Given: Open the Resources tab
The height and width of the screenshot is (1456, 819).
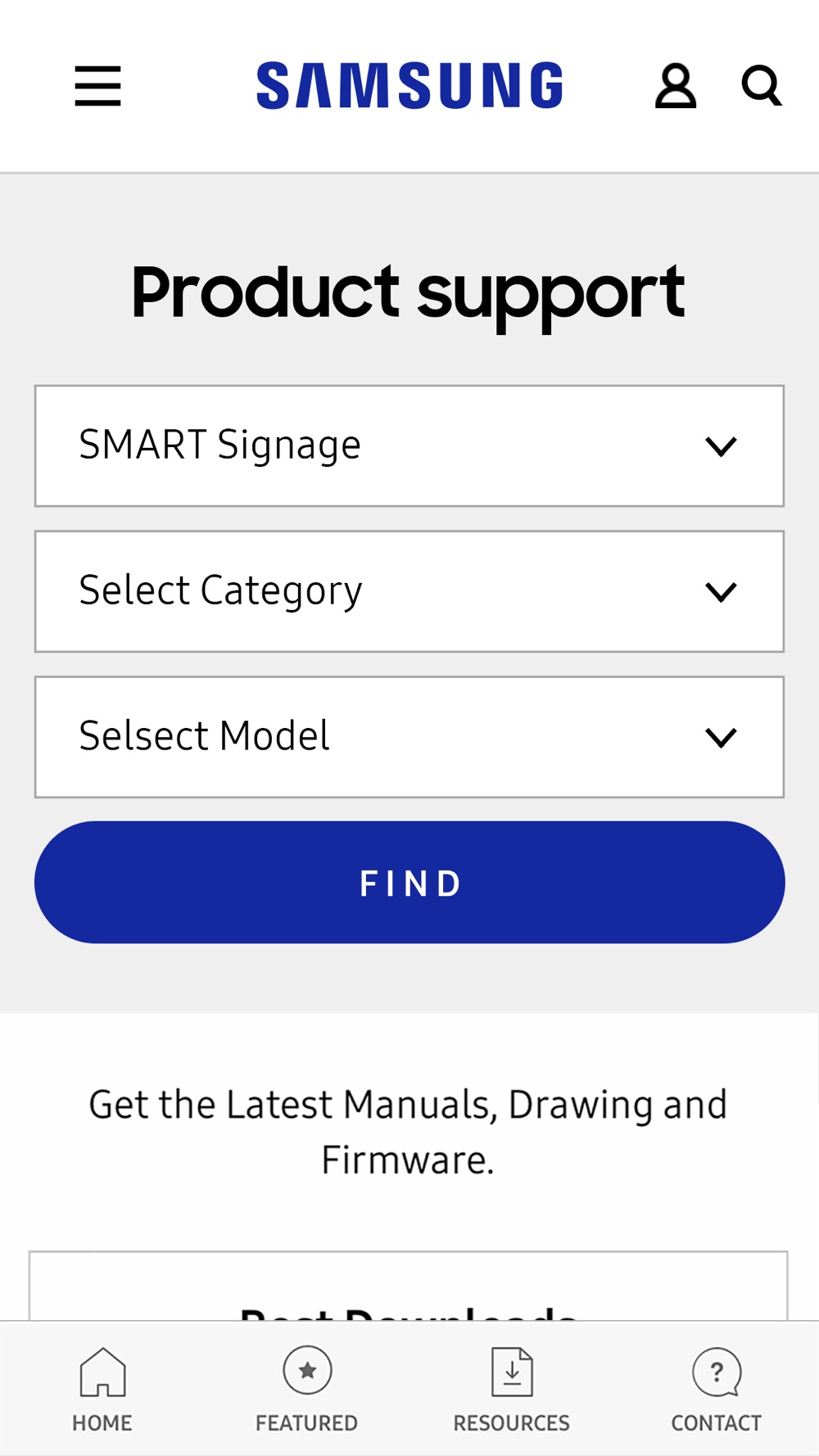Looking at the screenshot, I should click(x=512, y=1390).
